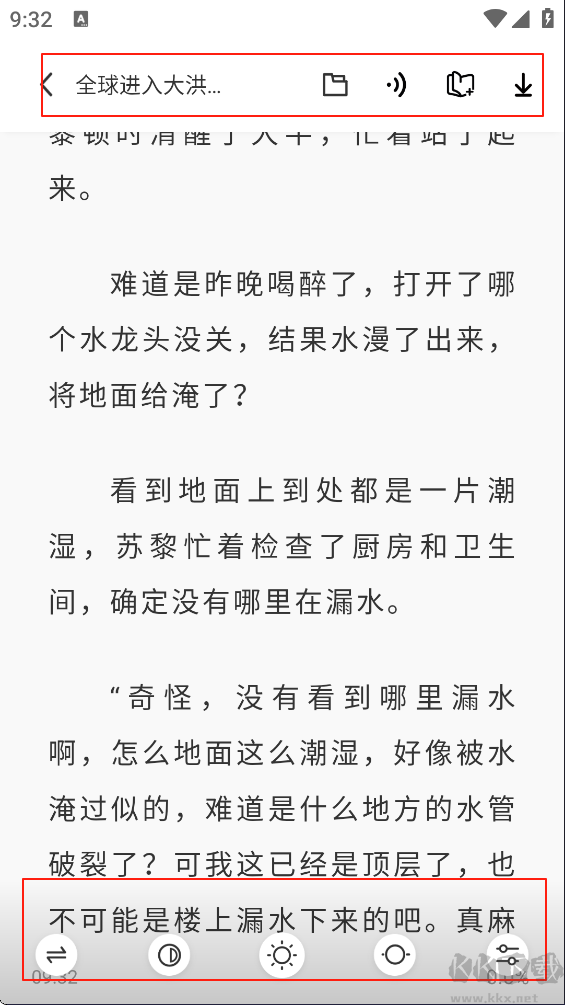565x1005 pixels.
Task: Tap the circle-with-line button
Action: tap(395, 955)
